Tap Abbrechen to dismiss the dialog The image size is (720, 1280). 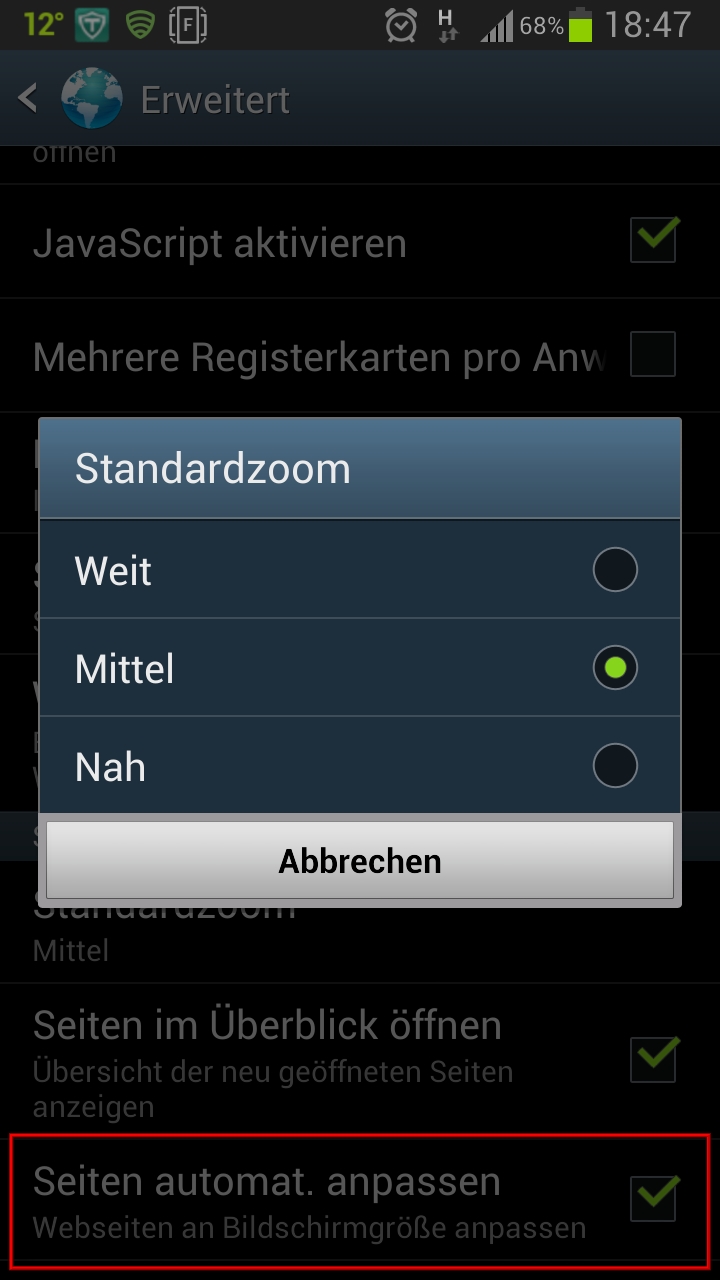pyautogui.click(x=360, y=861)
